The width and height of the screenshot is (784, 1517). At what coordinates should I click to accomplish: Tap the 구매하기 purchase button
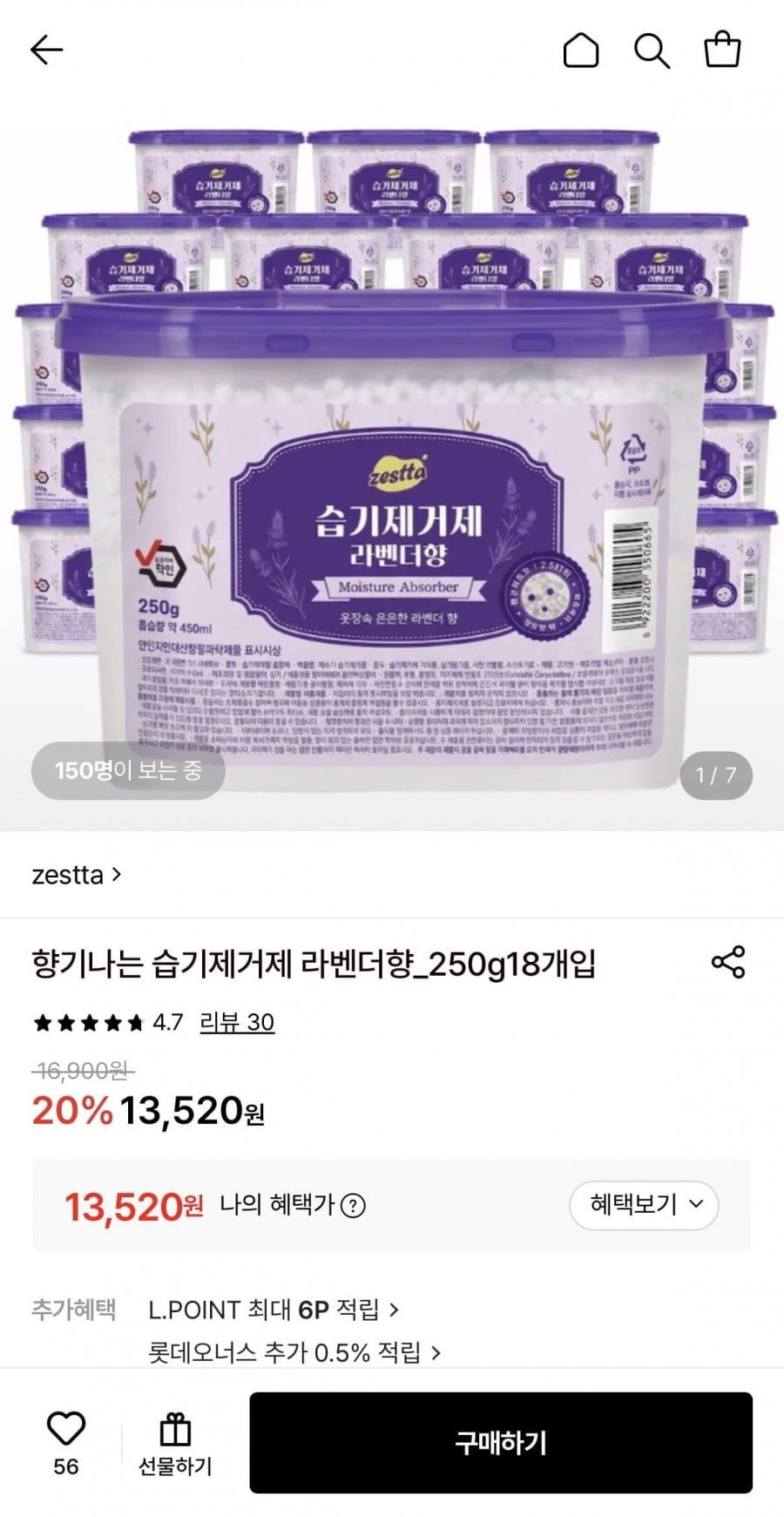tap(501, 1443)
